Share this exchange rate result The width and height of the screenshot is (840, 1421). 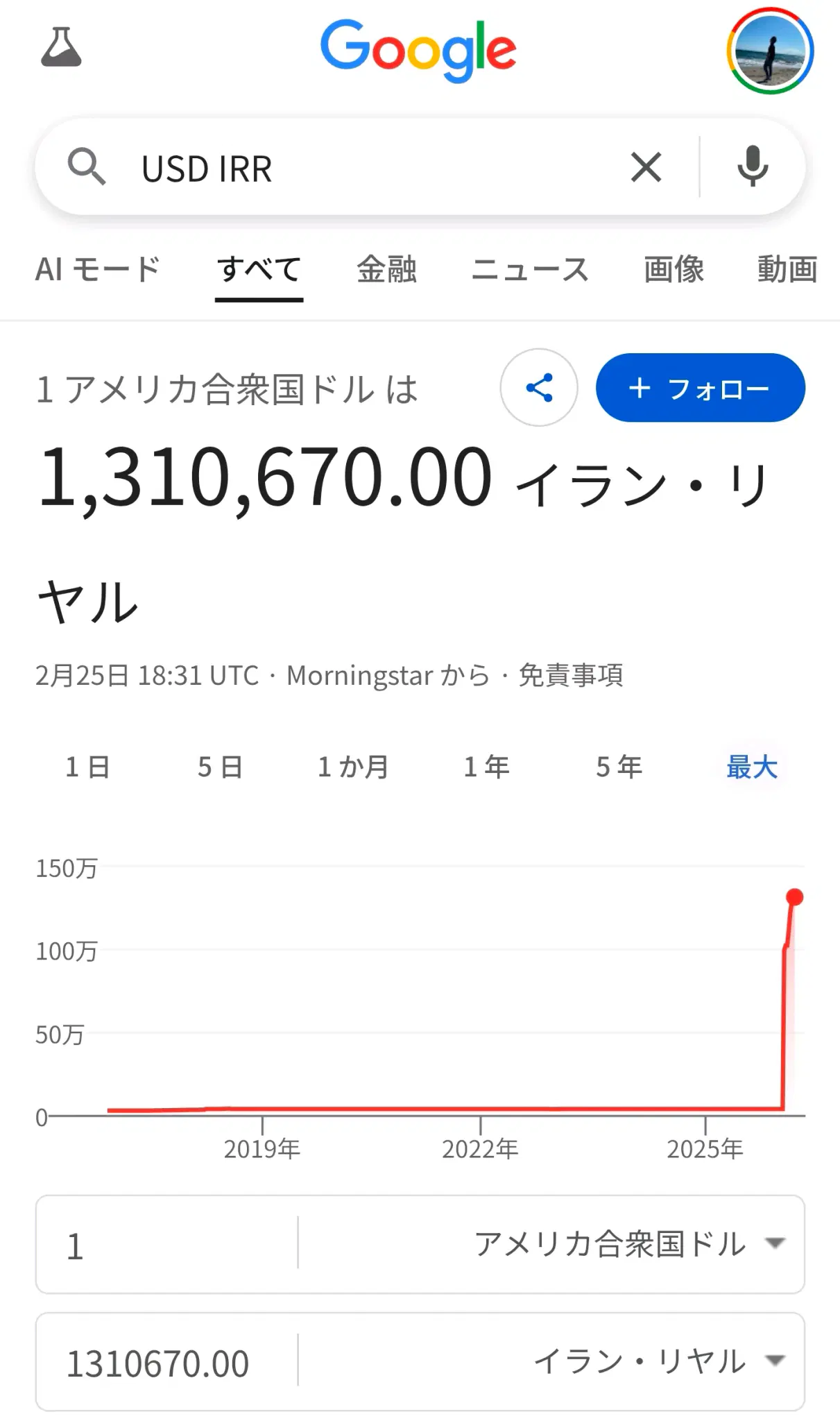[x=539, y=388]
